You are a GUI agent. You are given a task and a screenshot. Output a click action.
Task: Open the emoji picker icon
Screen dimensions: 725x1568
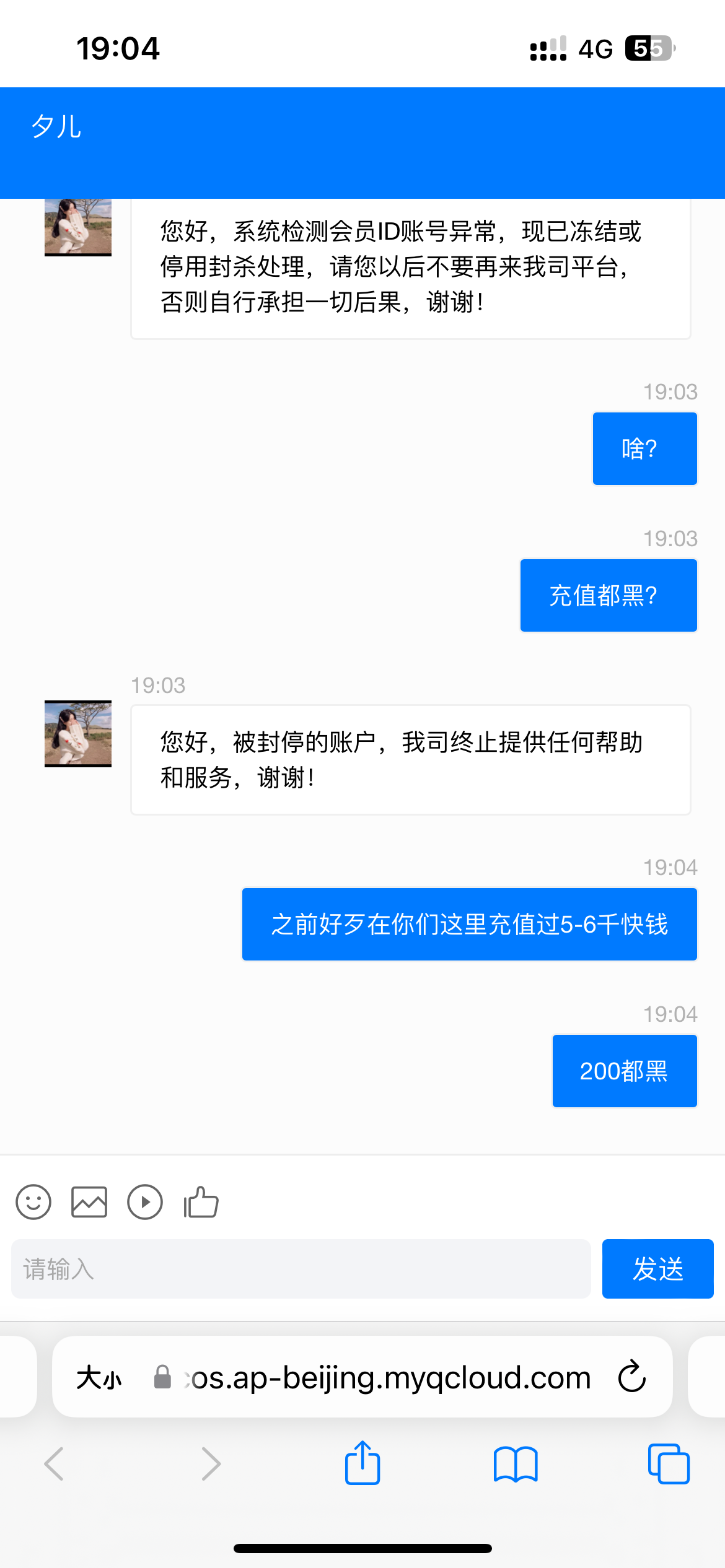pos(33,1202)
